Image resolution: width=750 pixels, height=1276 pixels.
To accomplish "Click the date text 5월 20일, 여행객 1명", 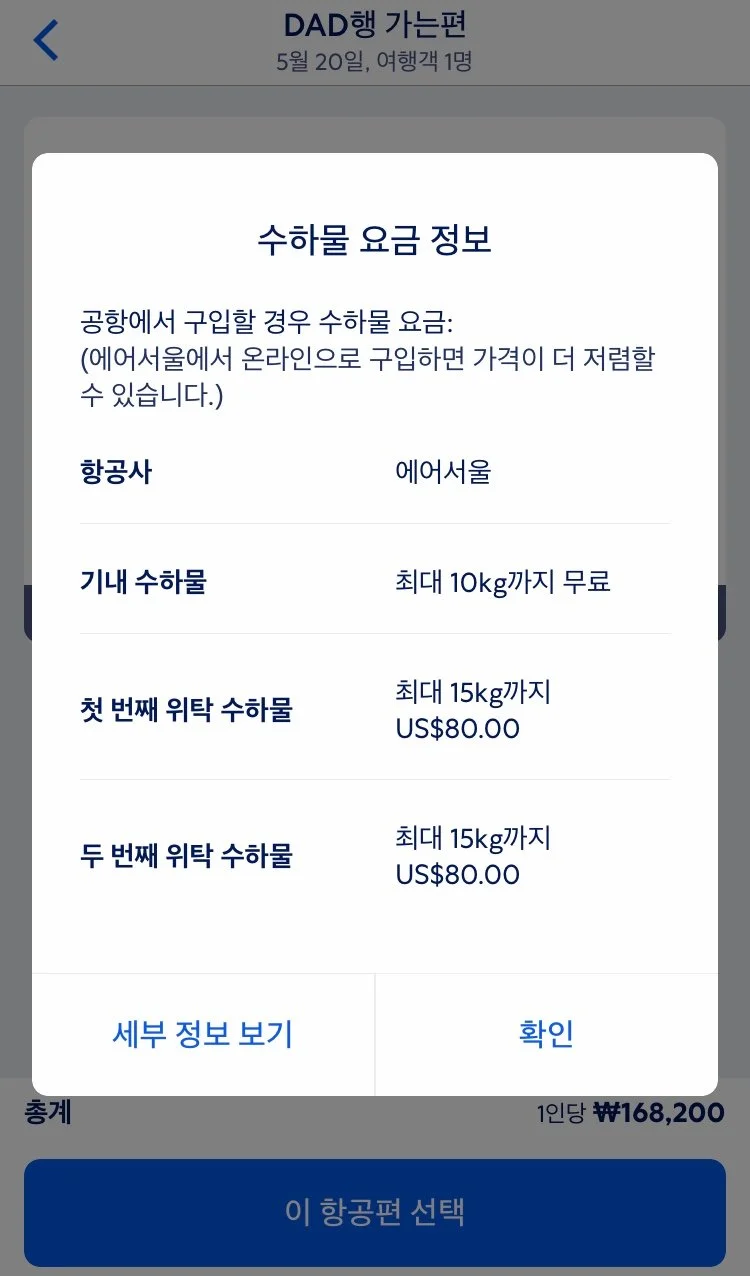I will point(375,61).
